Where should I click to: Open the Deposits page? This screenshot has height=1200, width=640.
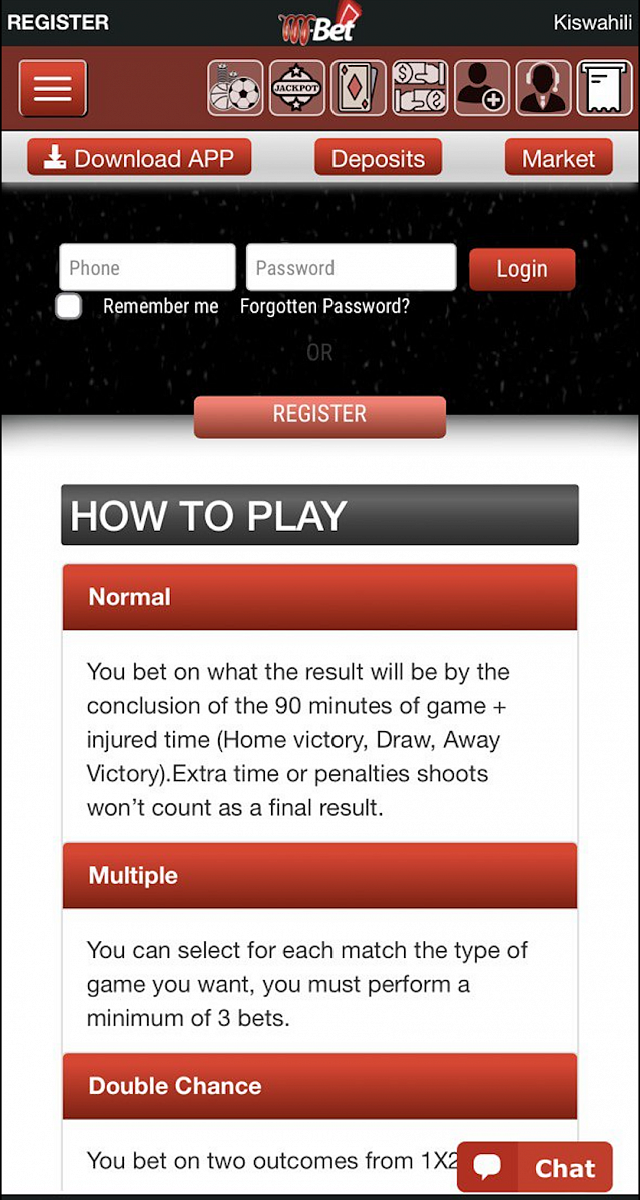pos(378,158)
